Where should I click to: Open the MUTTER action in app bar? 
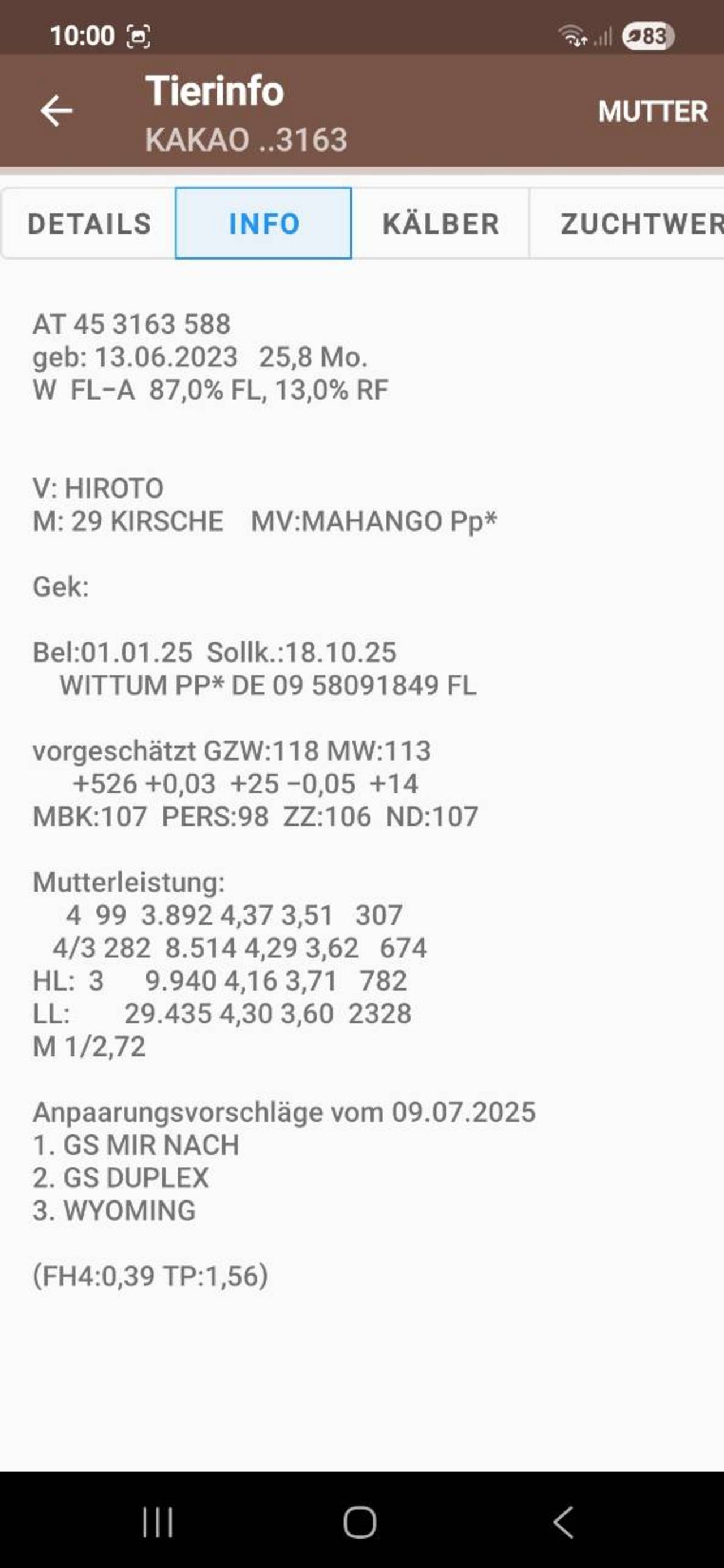click(652, 111)
